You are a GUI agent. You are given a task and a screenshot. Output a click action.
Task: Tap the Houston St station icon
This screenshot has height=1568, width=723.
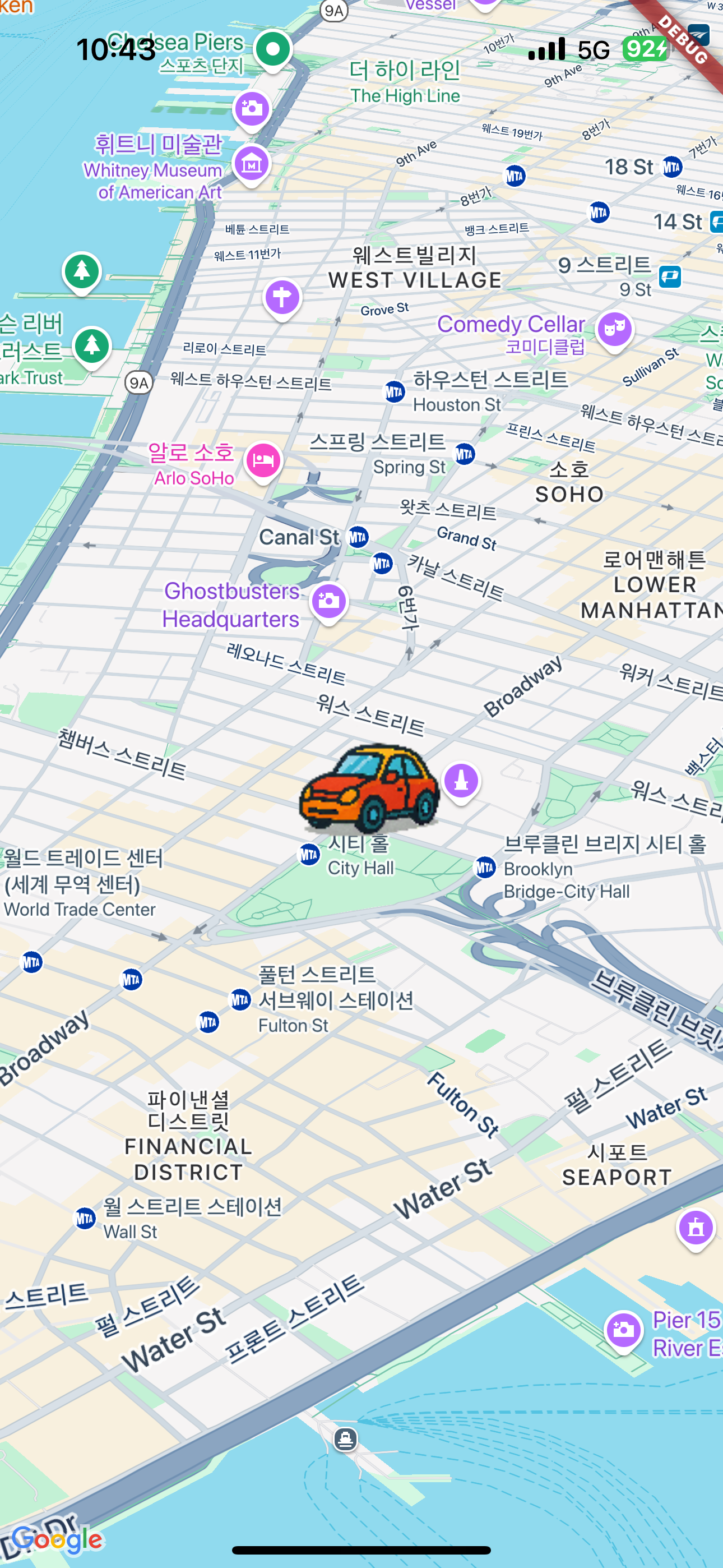394,391
